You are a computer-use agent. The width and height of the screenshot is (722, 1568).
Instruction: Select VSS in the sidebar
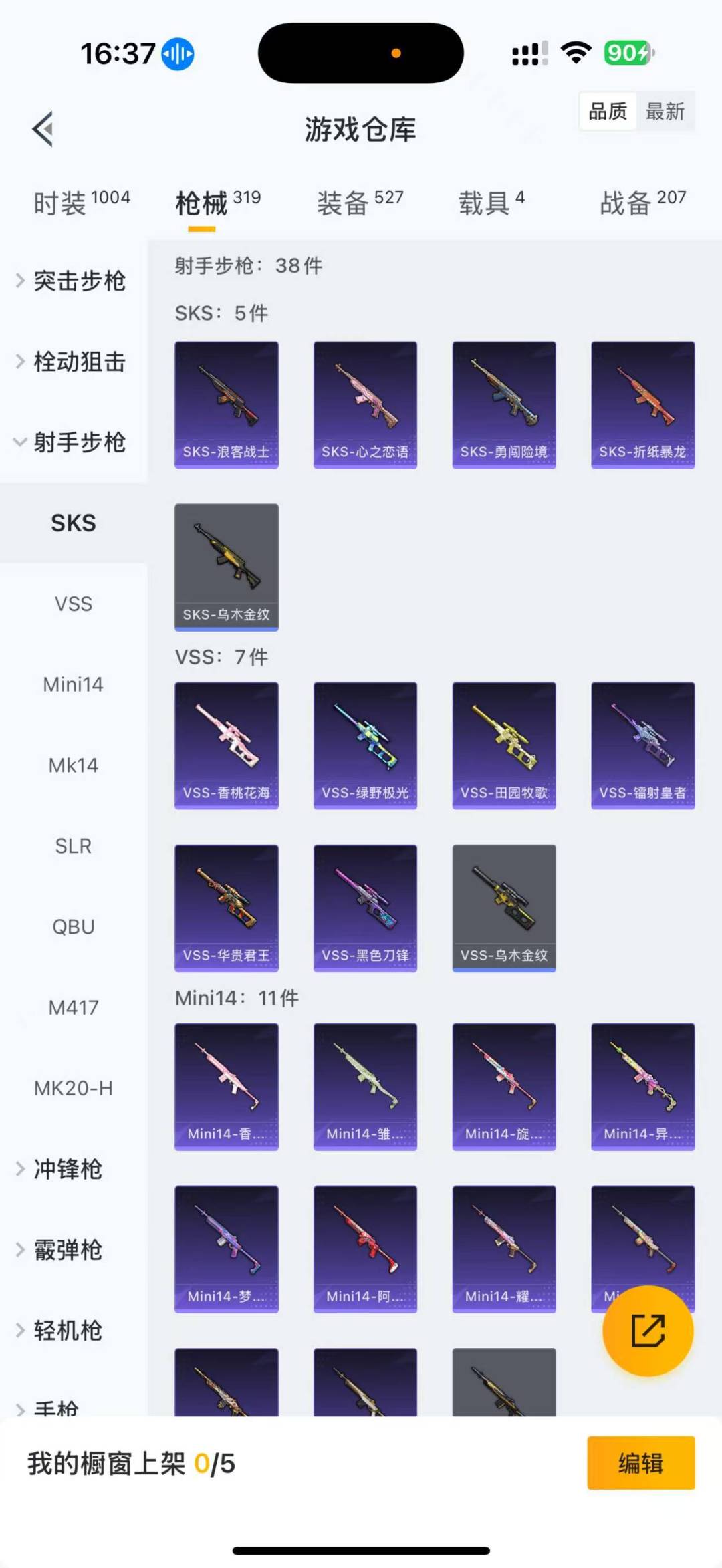72,603
